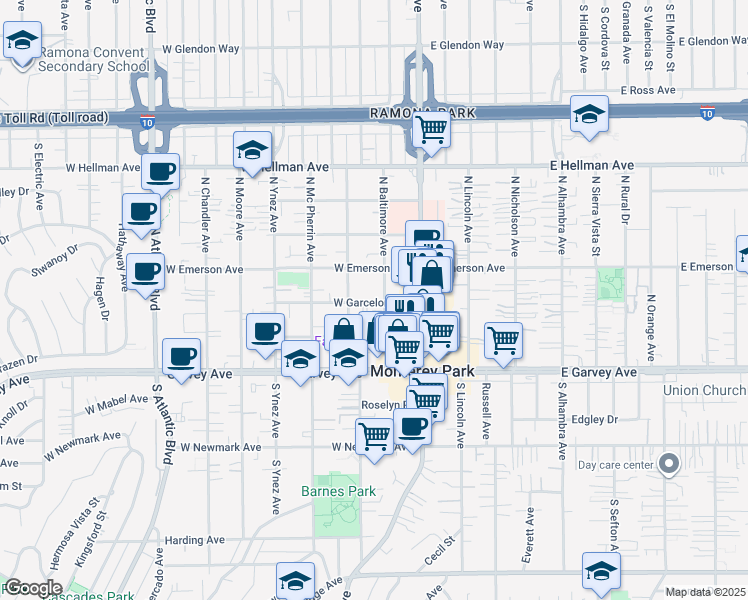Open the shopping cart marker on W Newmark Ave
748x600 pixels.
pyautogui.click(x=375, y=440)
